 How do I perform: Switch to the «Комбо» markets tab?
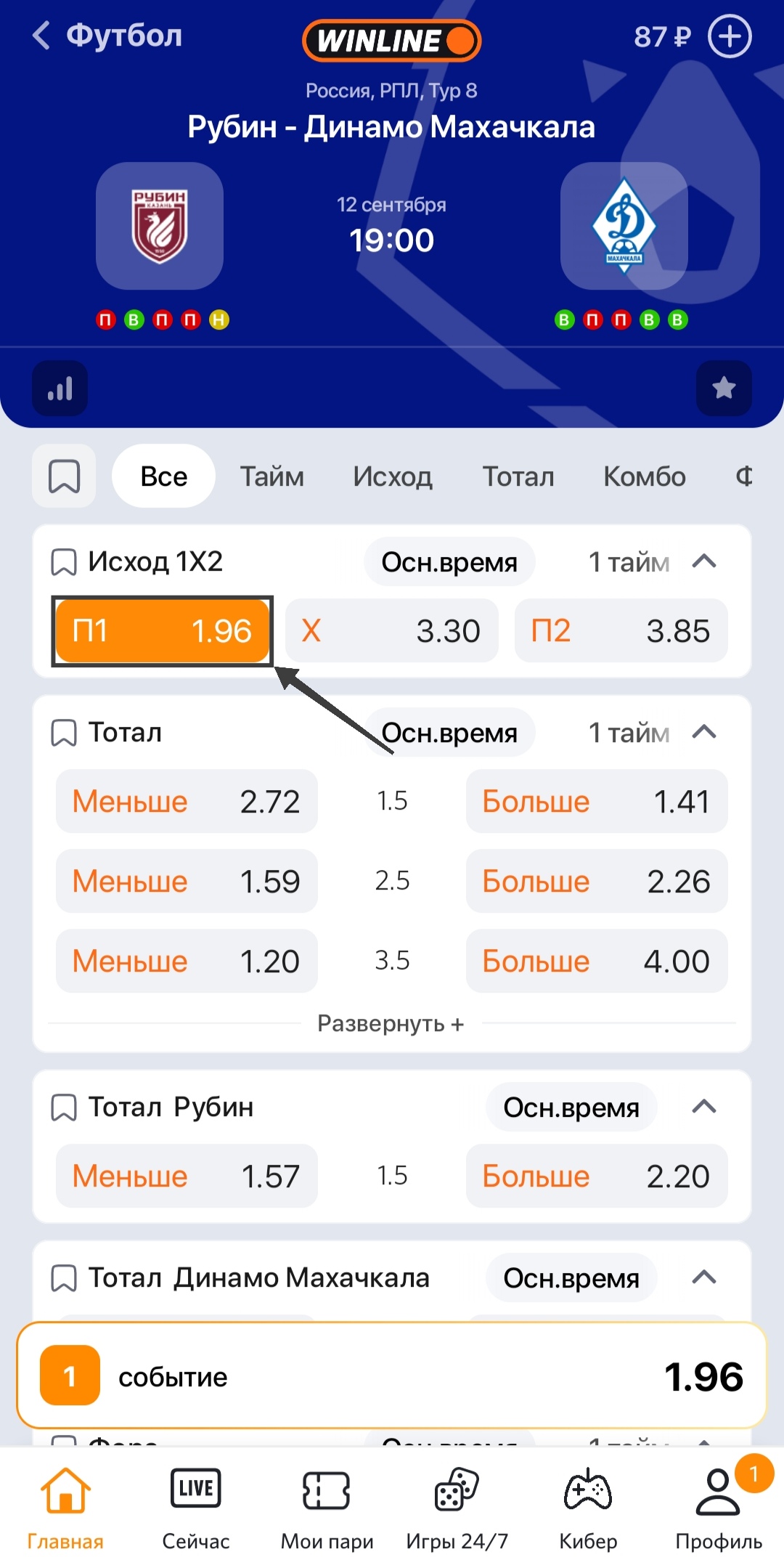click(644, 476)
